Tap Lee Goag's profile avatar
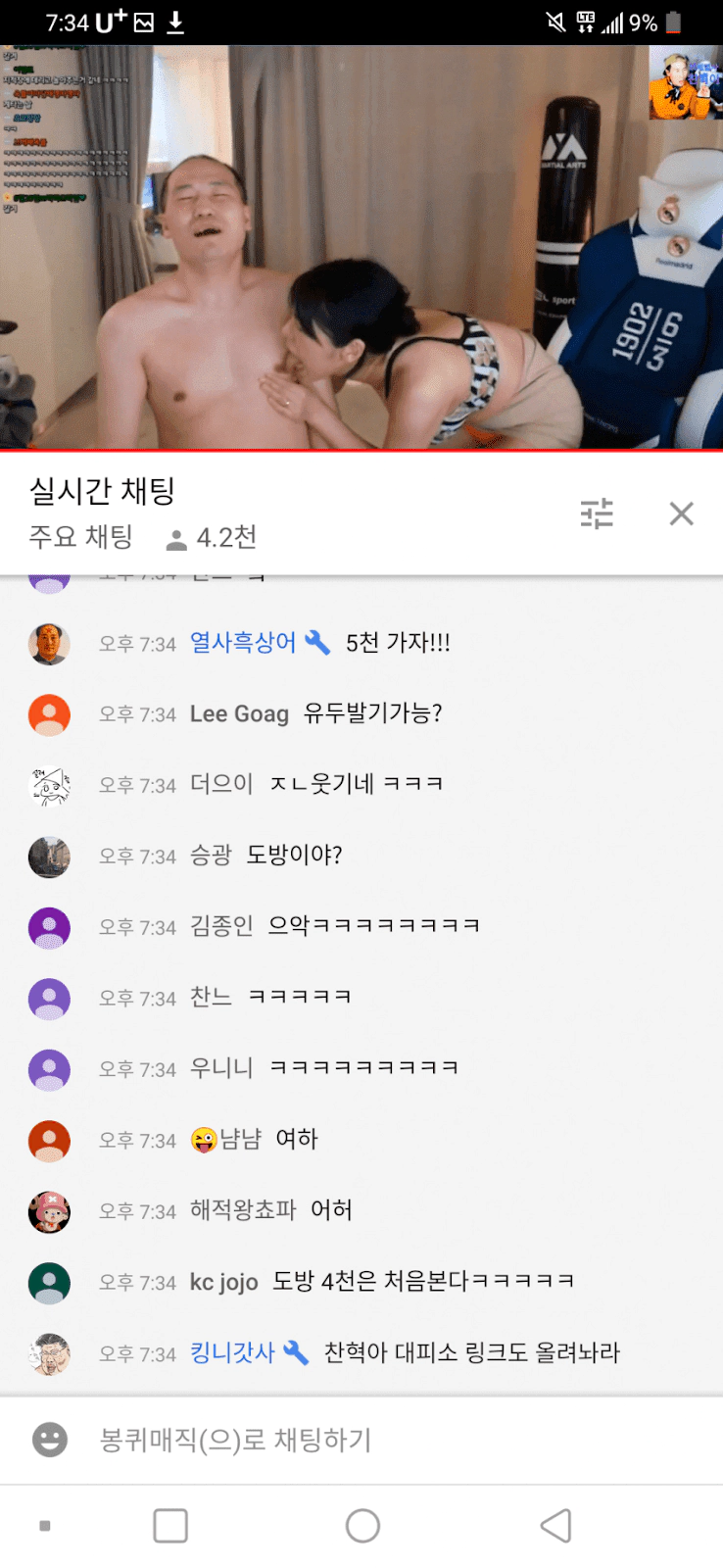The width and height of the screenshot is (723, 1568). (x=49, y=714)
